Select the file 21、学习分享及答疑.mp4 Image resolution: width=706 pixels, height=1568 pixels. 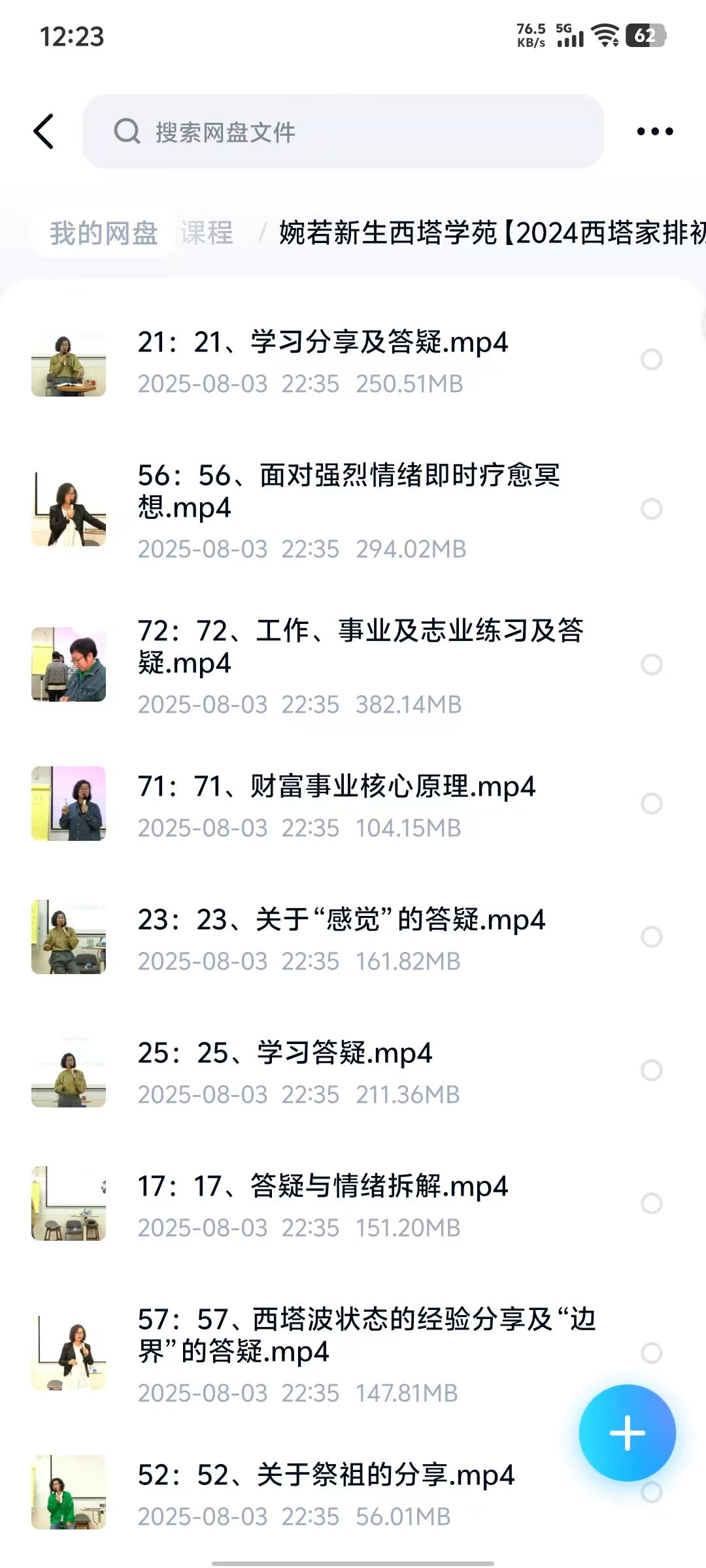coord(651,359)
